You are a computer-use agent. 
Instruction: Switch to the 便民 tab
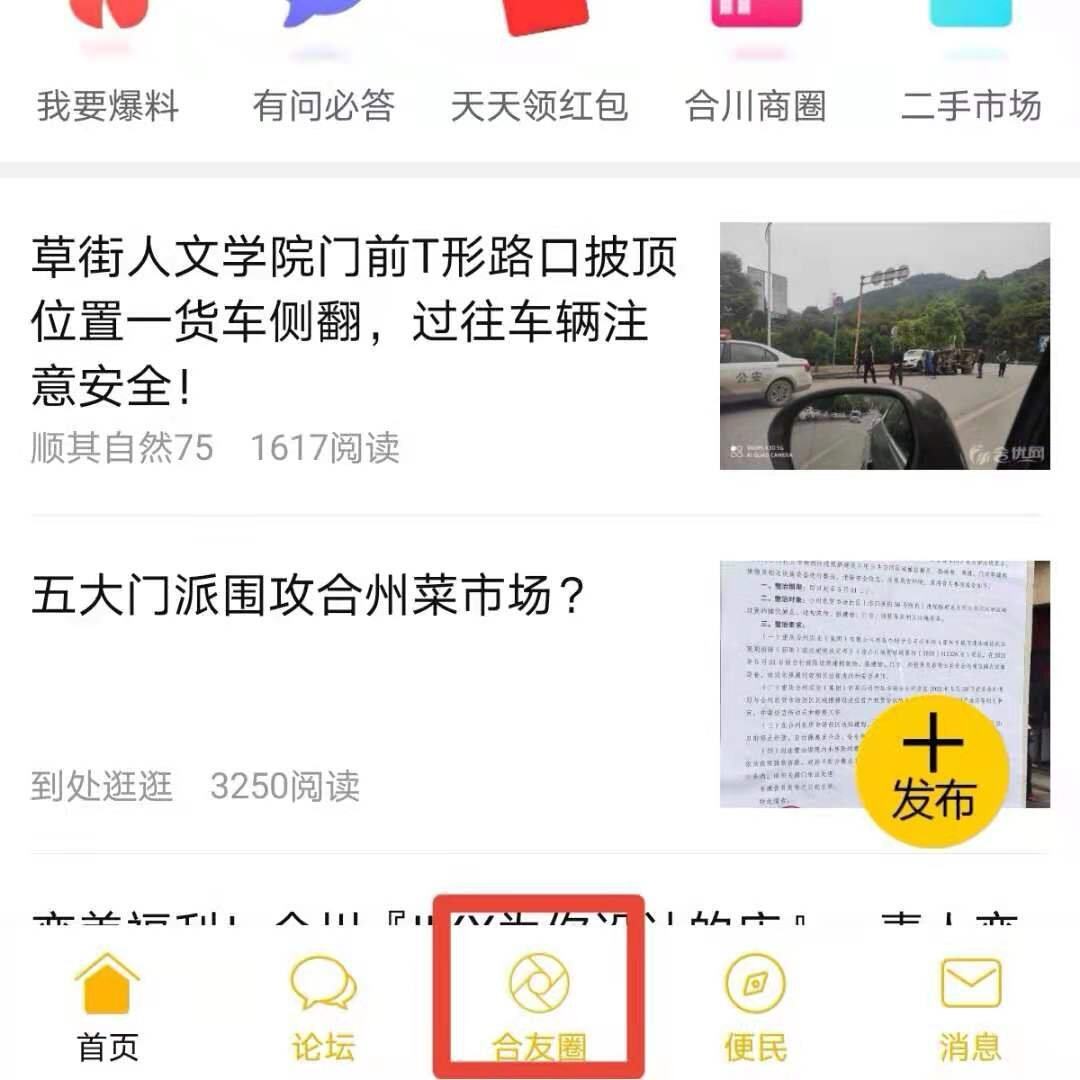point(756,1005)
